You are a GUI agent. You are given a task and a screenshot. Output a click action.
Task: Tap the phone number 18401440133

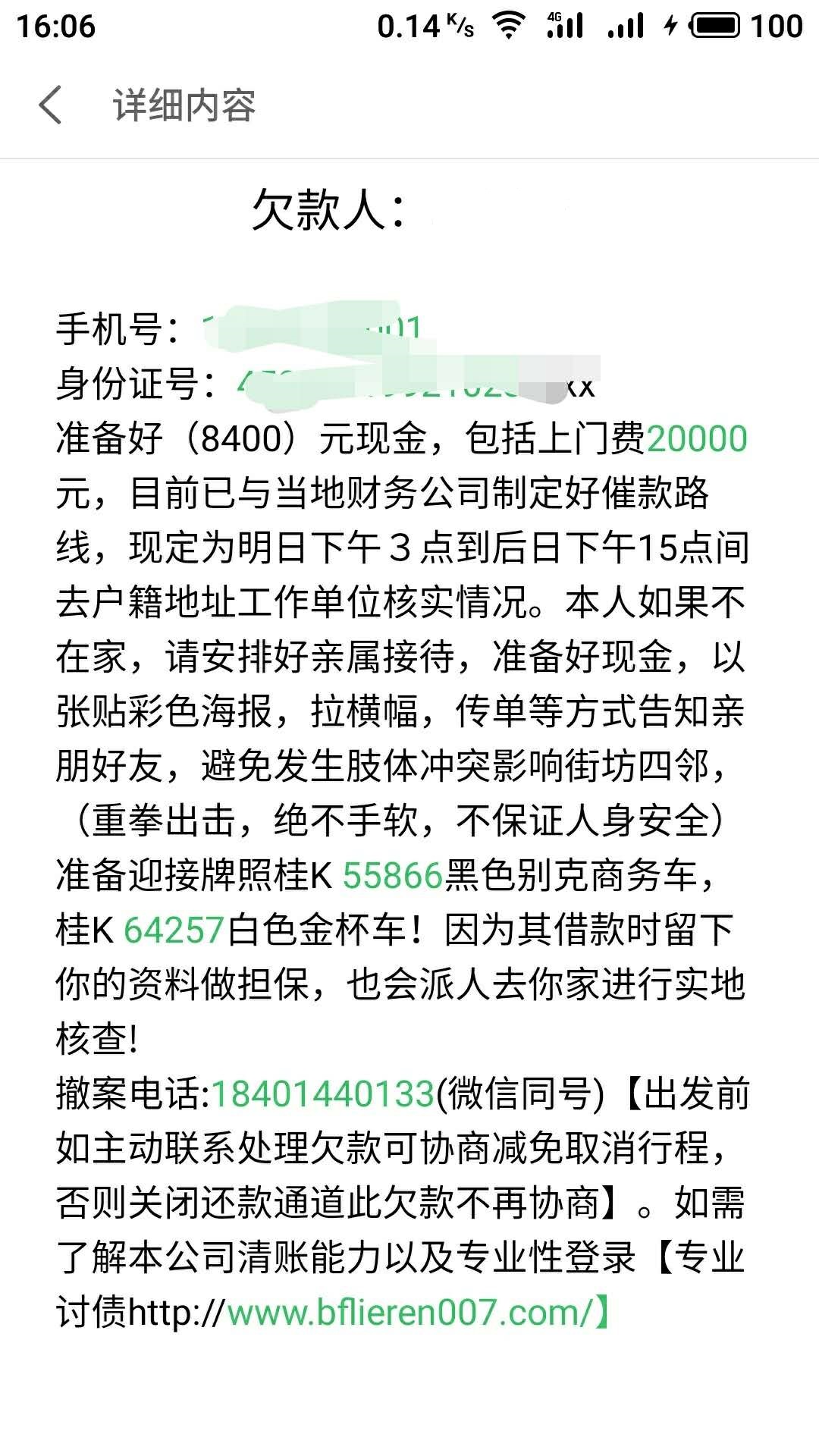click(322, 1094)
